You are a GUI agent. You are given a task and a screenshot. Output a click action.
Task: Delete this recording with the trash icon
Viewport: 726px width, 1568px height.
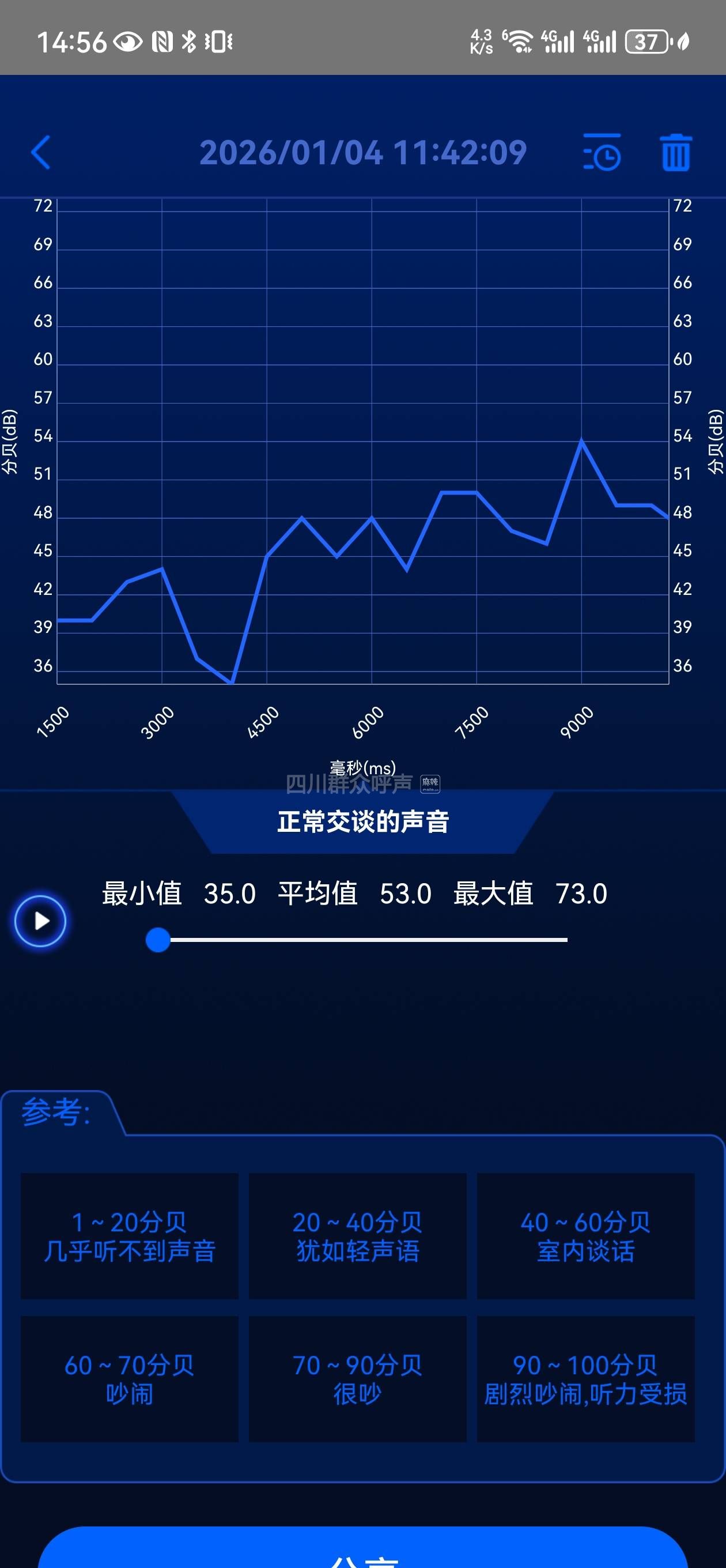tap(675, 152)
